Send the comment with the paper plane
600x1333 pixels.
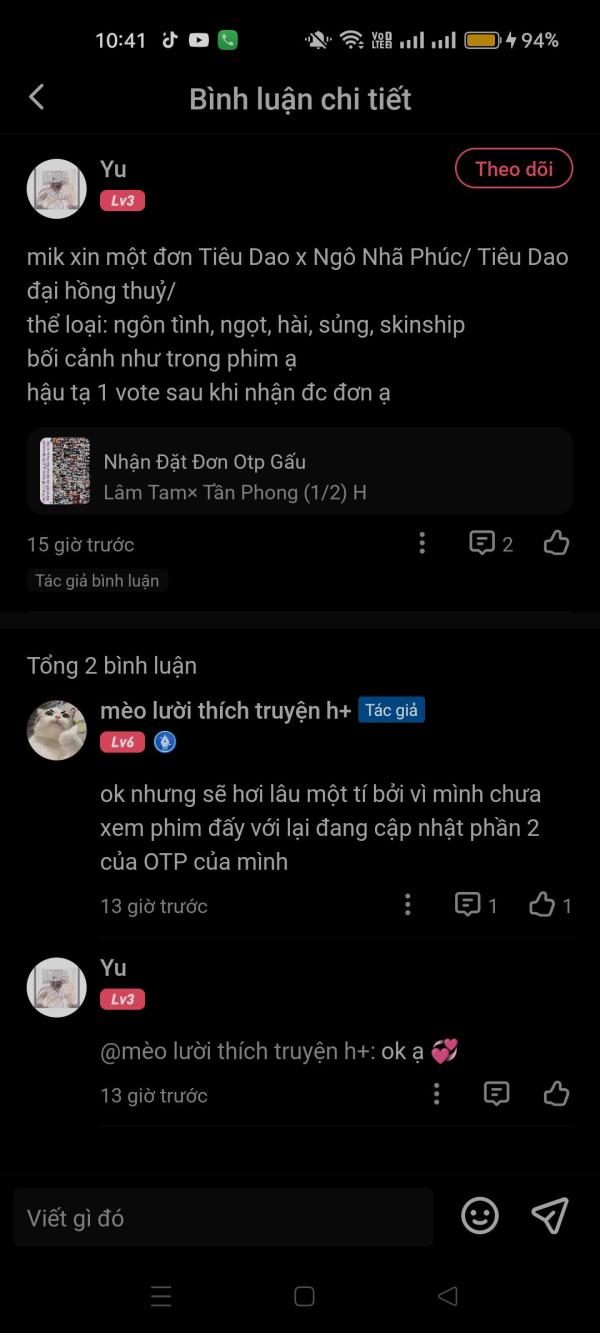(x=549, y=1216)
